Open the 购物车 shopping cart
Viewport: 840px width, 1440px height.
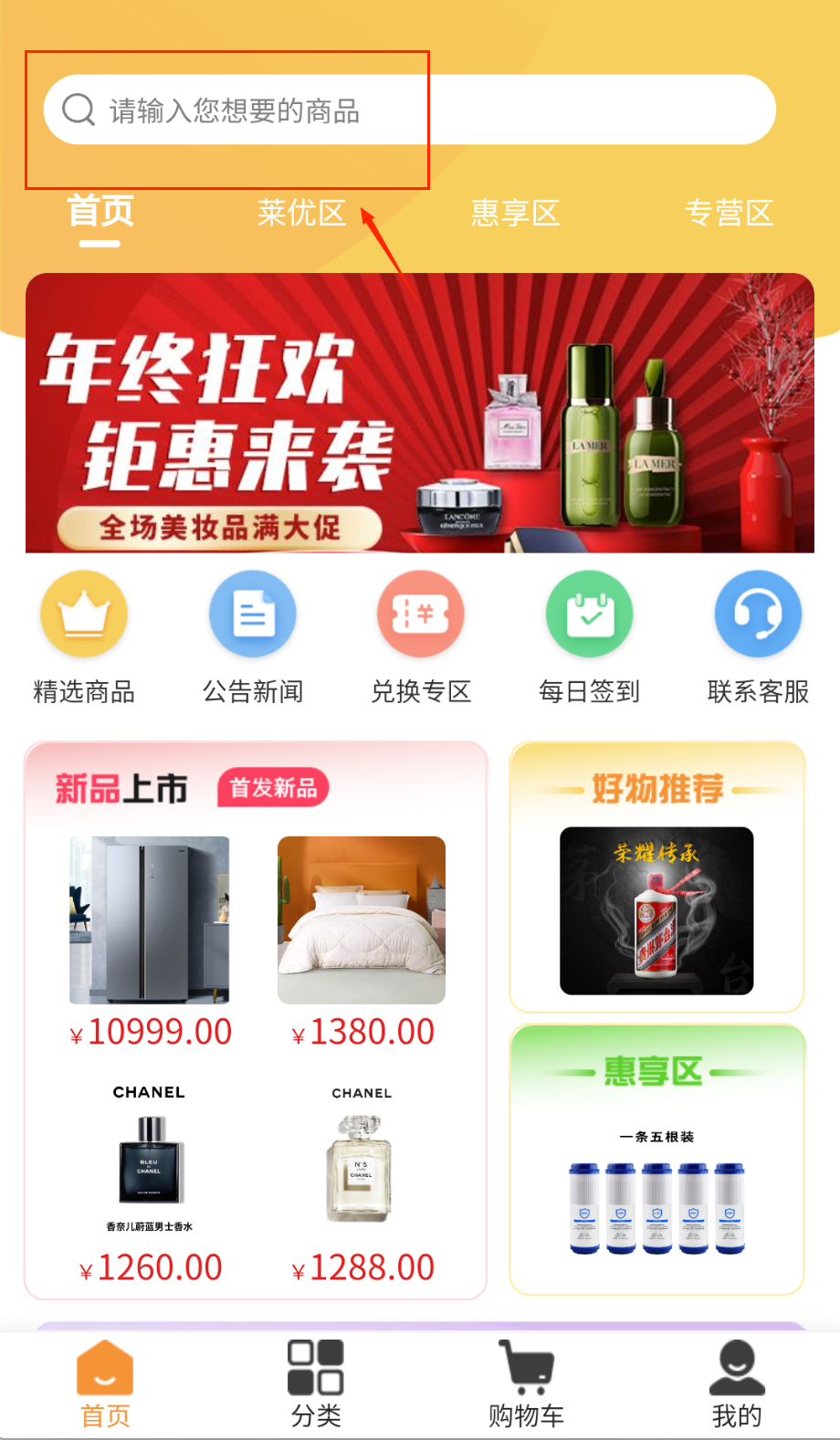(526, 1383)
